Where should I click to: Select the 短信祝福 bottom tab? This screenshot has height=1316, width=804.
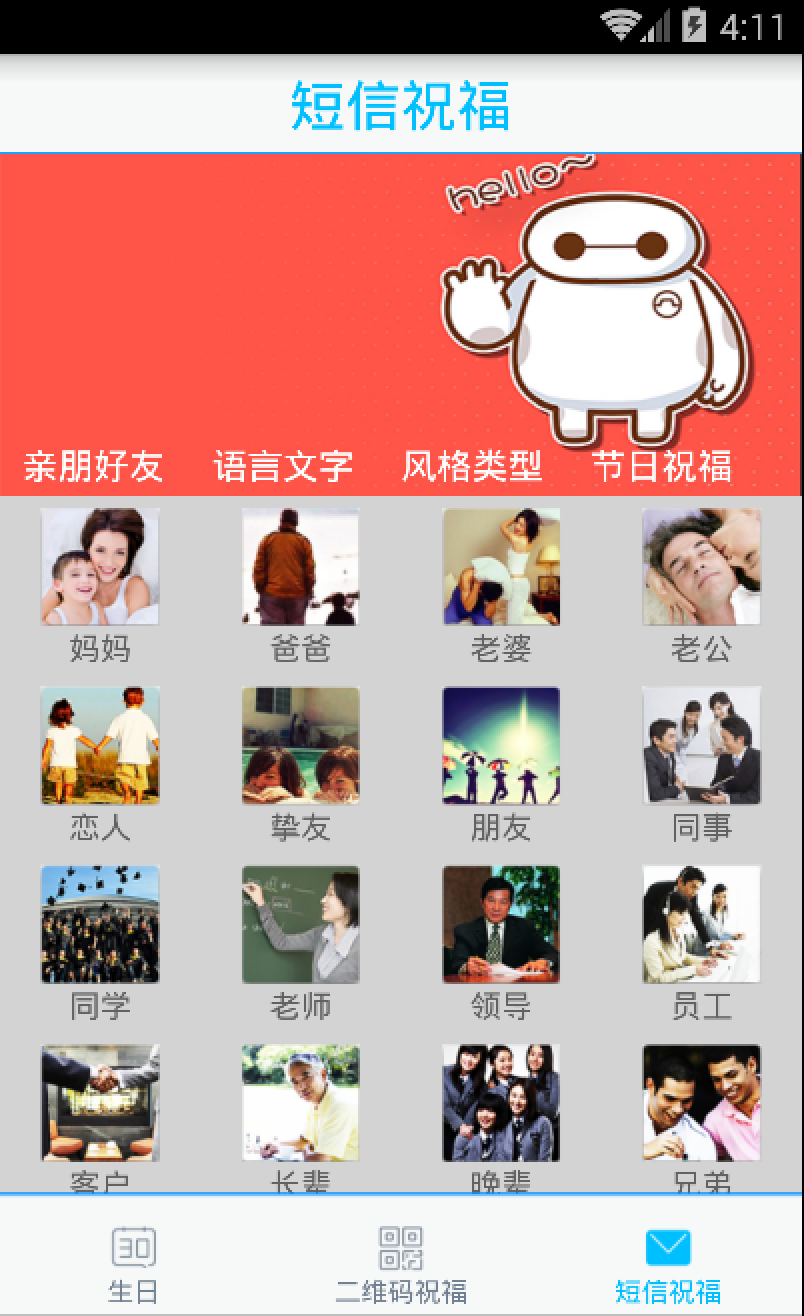[668, 1263]
